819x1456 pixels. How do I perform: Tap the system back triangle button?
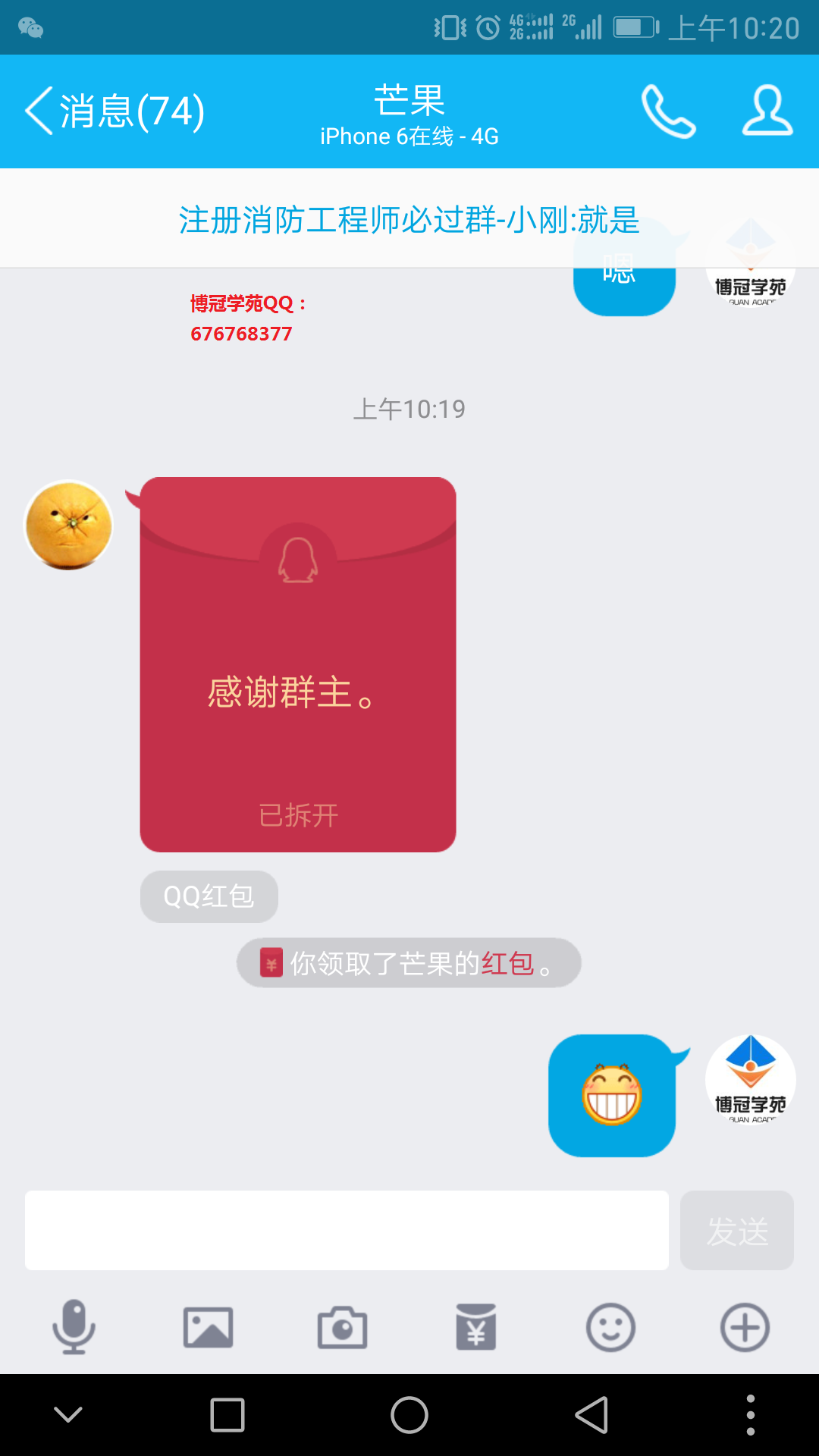[591, 1415]
